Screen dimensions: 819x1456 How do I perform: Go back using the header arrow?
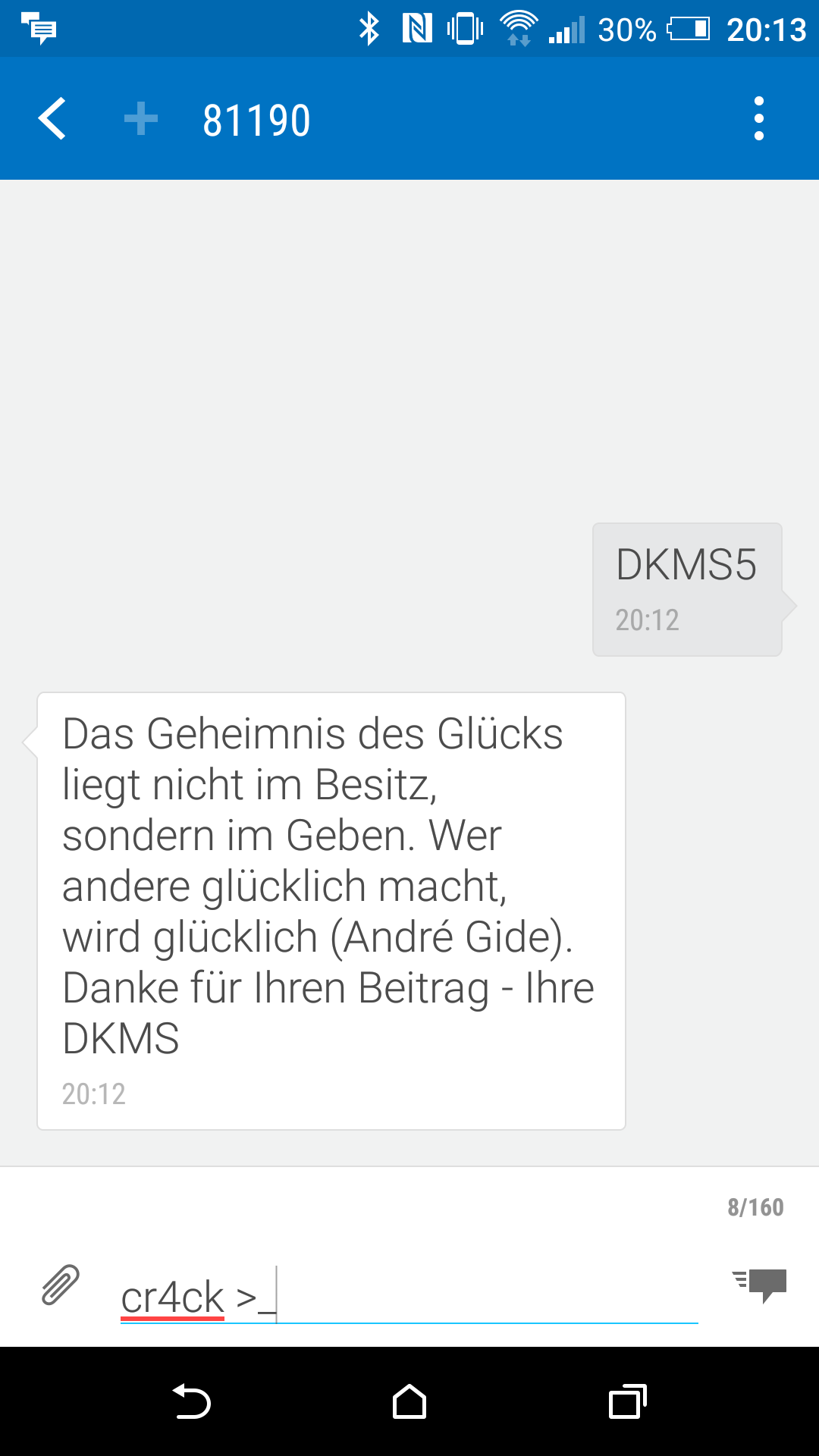click(x=52, y=119)
